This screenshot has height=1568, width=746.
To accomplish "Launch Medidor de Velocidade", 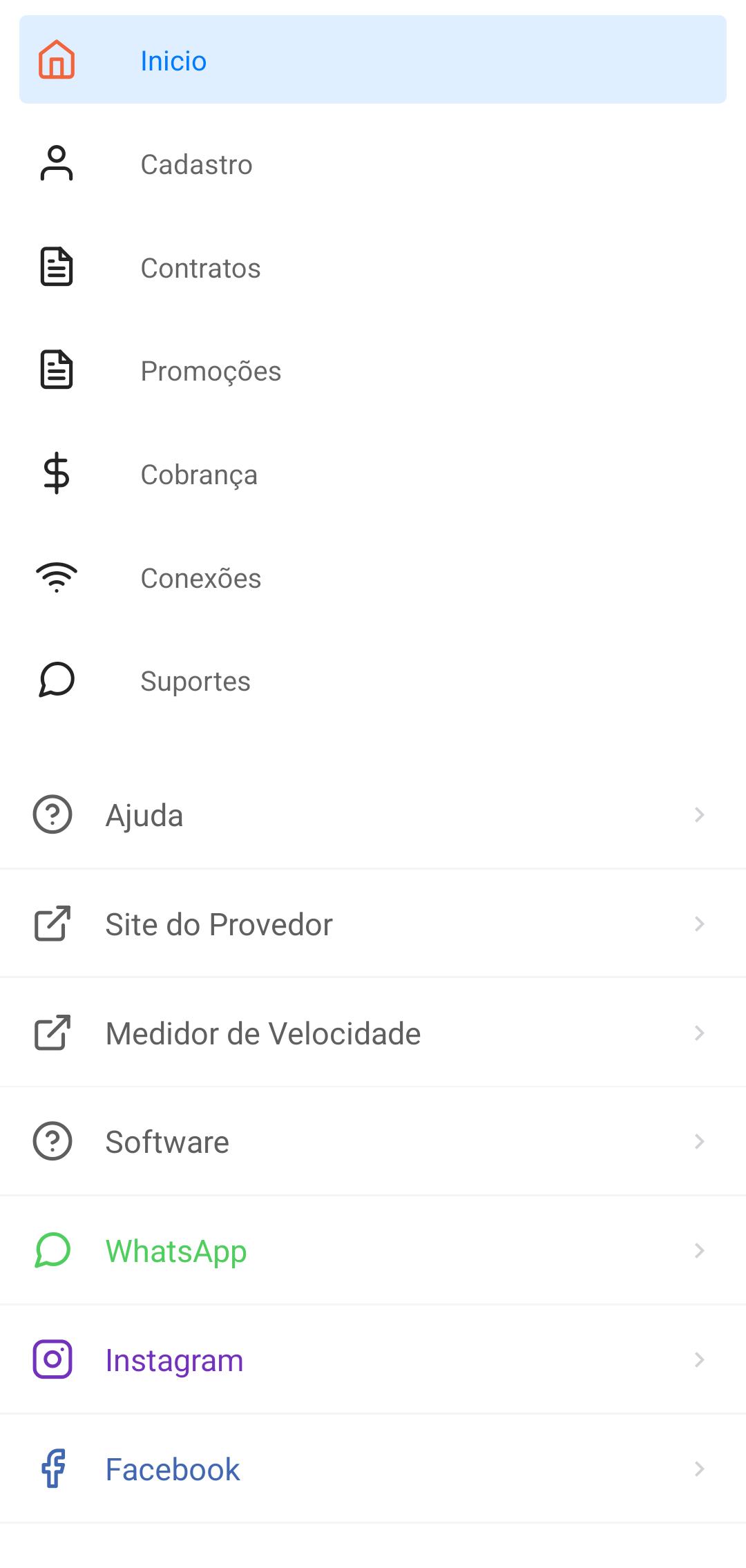I will click(373, 1033).
